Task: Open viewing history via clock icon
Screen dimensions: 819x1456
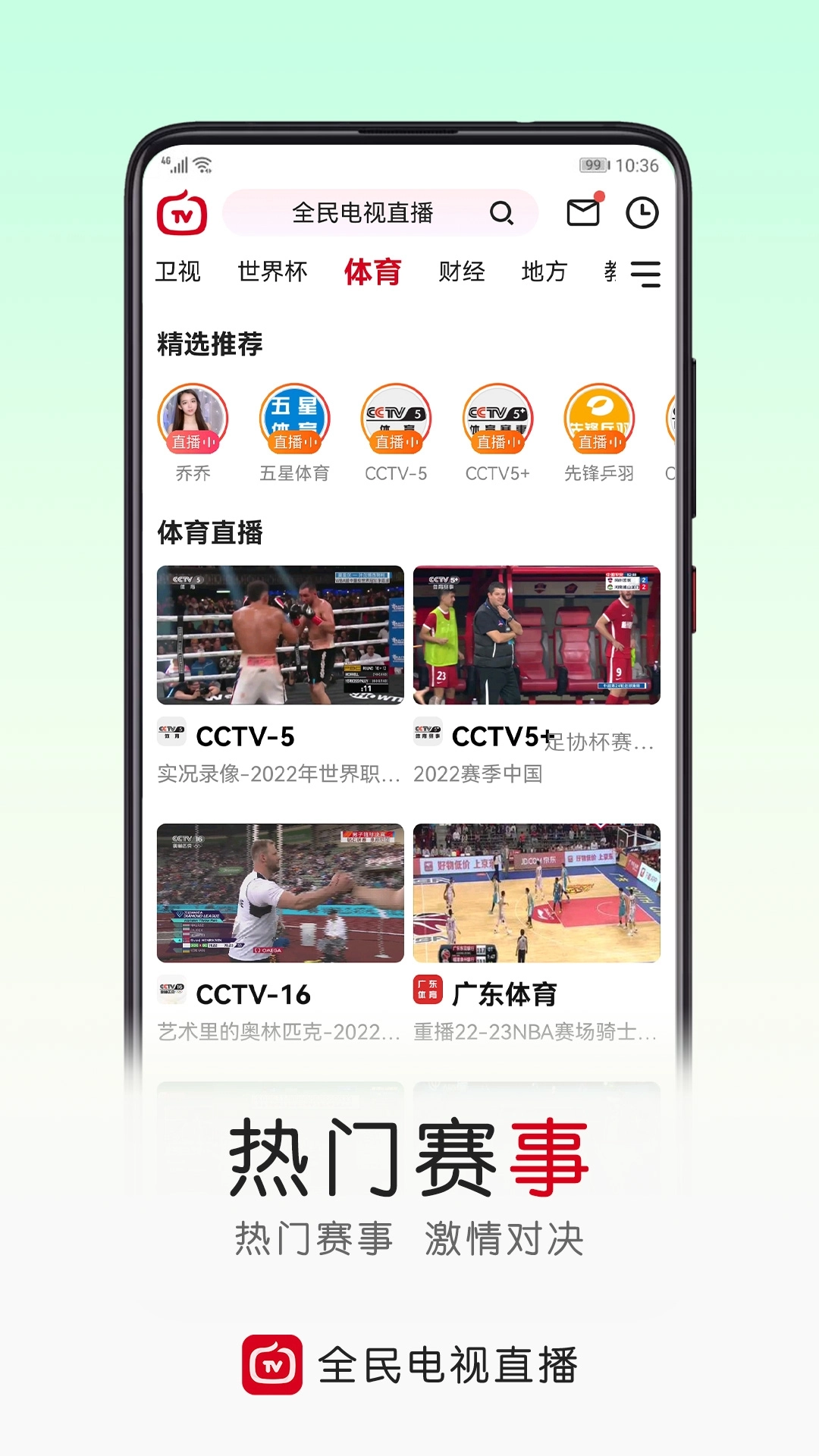Action: [x=642, y=214]
